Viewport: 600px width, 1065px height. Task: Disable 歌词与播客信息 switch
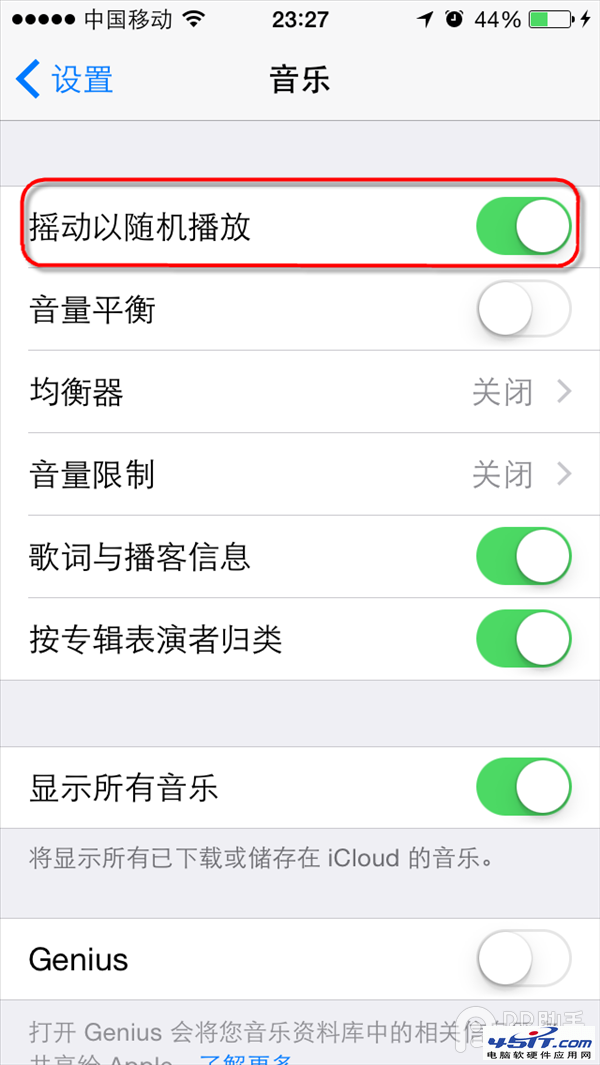[x=523, y=556]
